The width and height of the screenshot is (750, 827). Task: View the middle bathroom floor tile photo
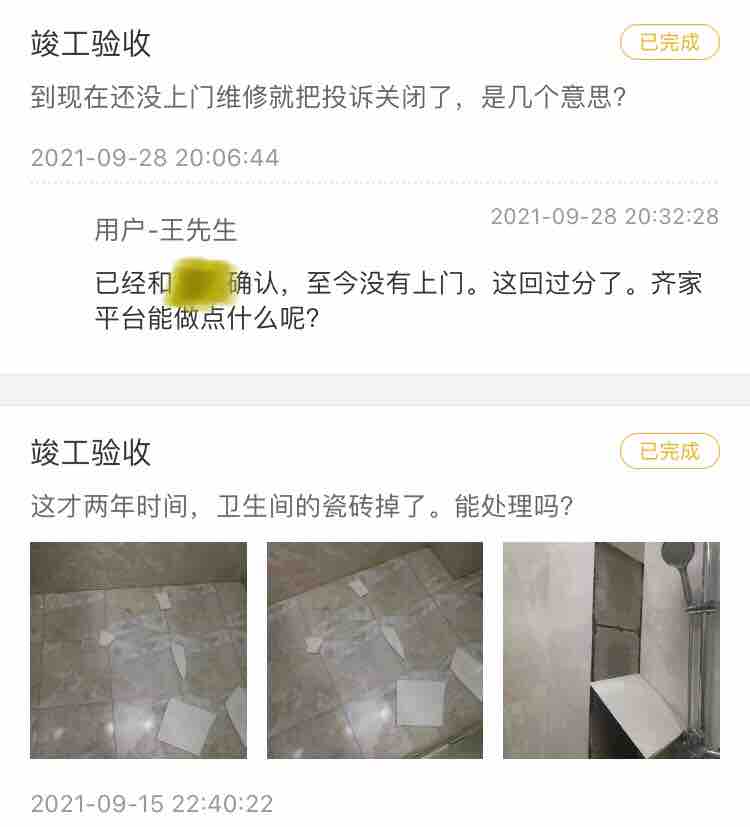pyautogui.click(x=374, y=650)
